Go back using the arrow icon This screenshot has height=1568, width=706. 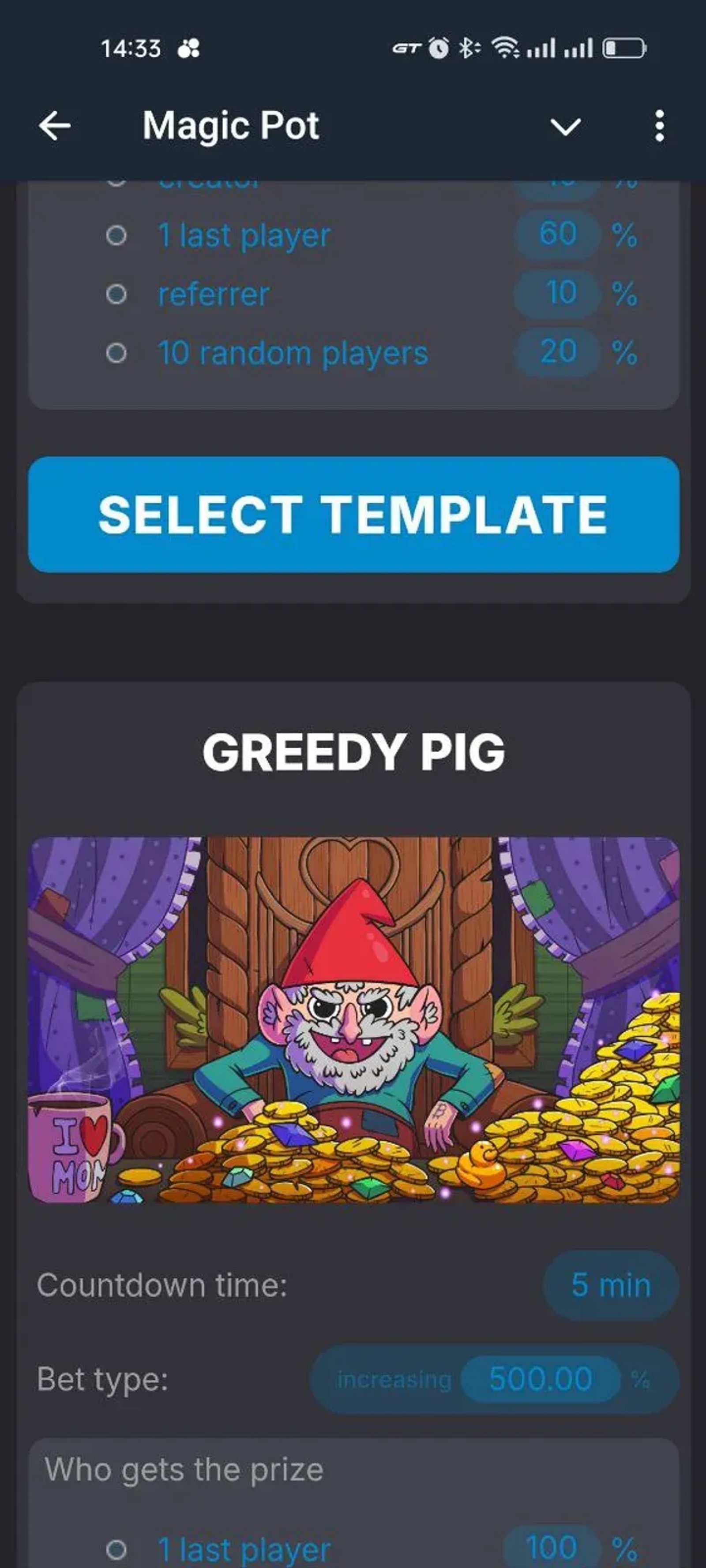55,126
